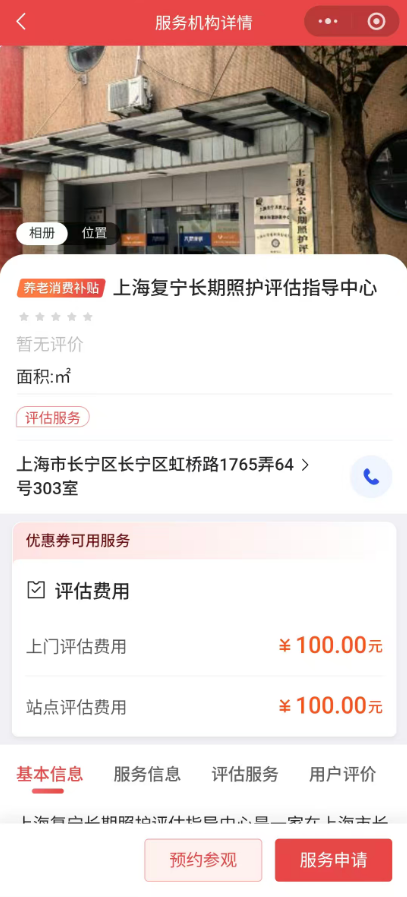Select the 相册 album view

(42, 233)
